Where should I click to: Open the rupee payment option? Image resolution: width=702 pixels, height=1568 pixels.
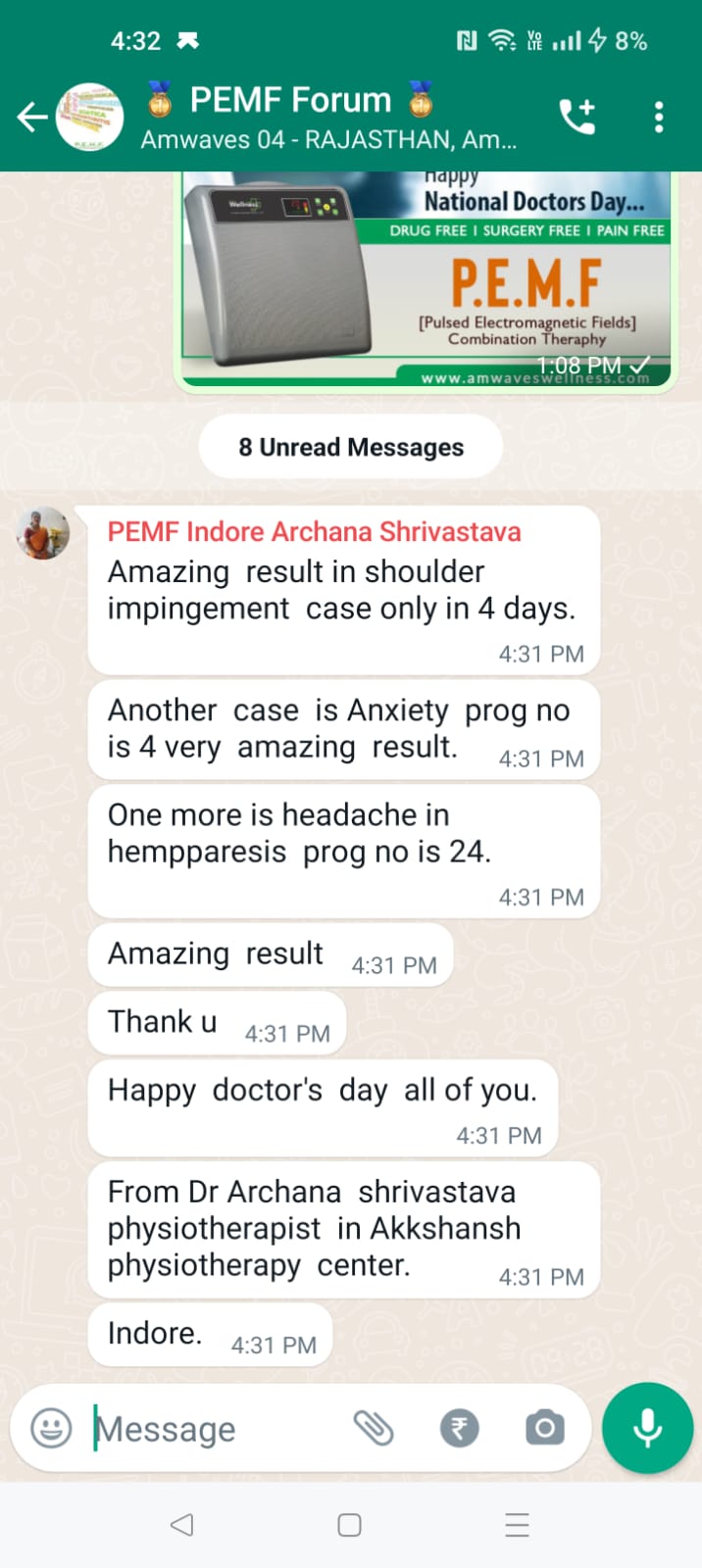pyautogui.click(x=459, y=1428)
